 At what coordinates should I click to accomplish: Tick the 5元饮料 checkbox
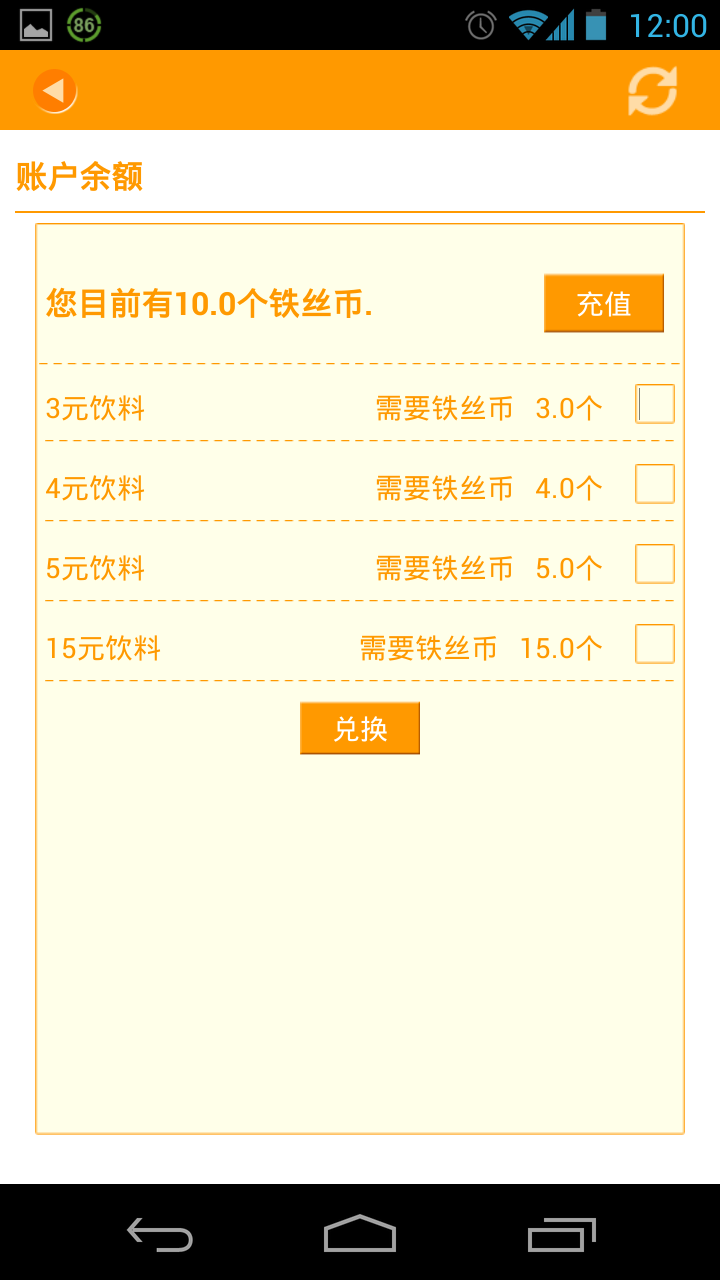point(655,564)
